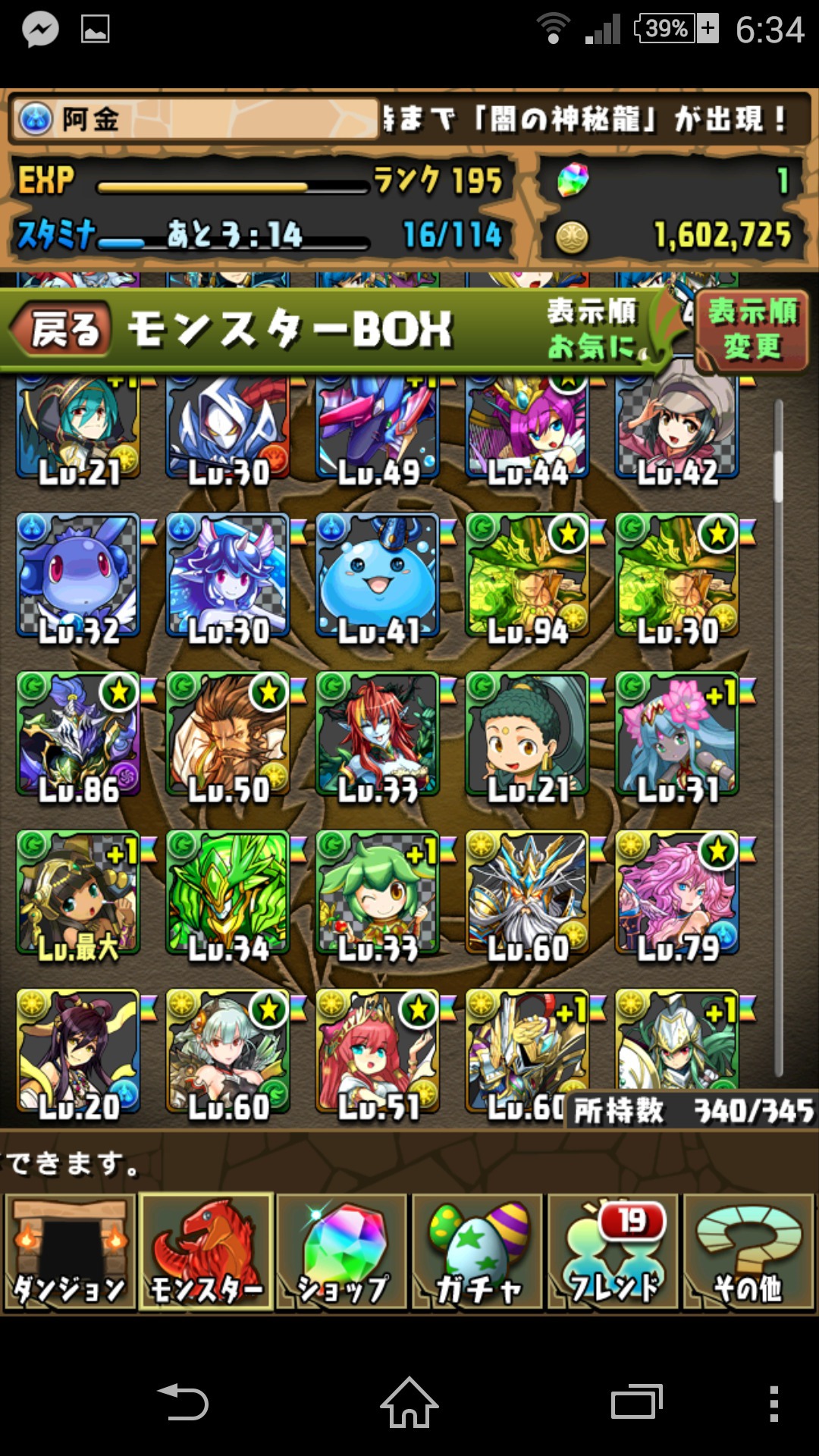
Task: Select the モンスター tab
Action: (206, 1251)
